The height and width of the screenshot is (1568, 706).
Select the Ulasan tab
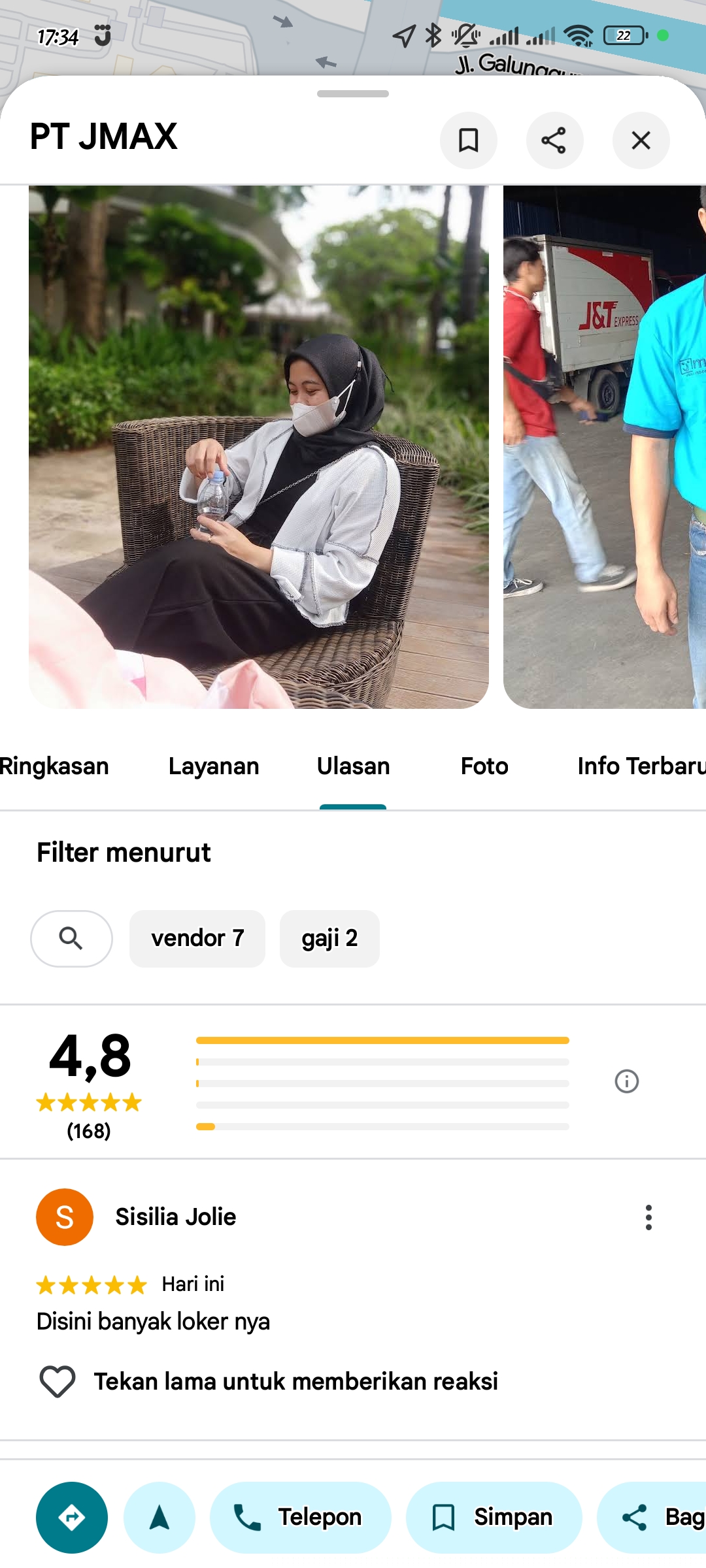point(353,766)
